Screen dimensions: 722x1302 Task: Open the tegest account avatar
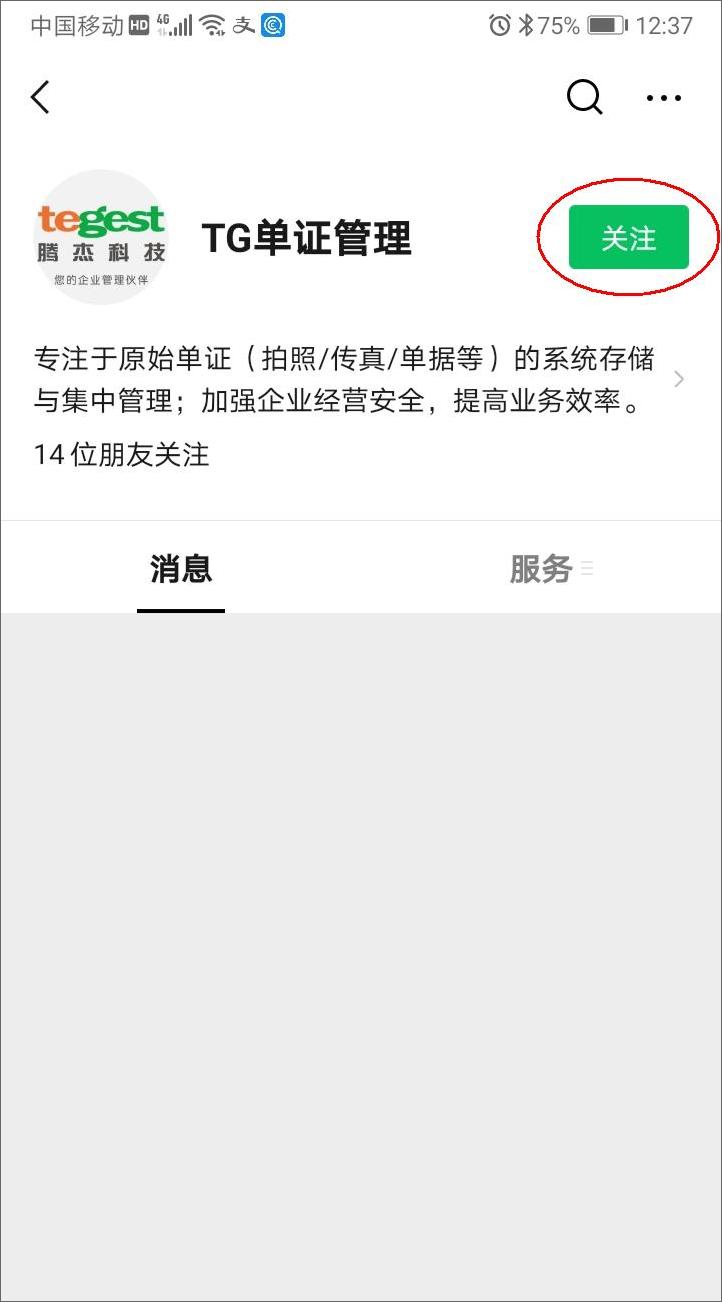pos(101,238)
